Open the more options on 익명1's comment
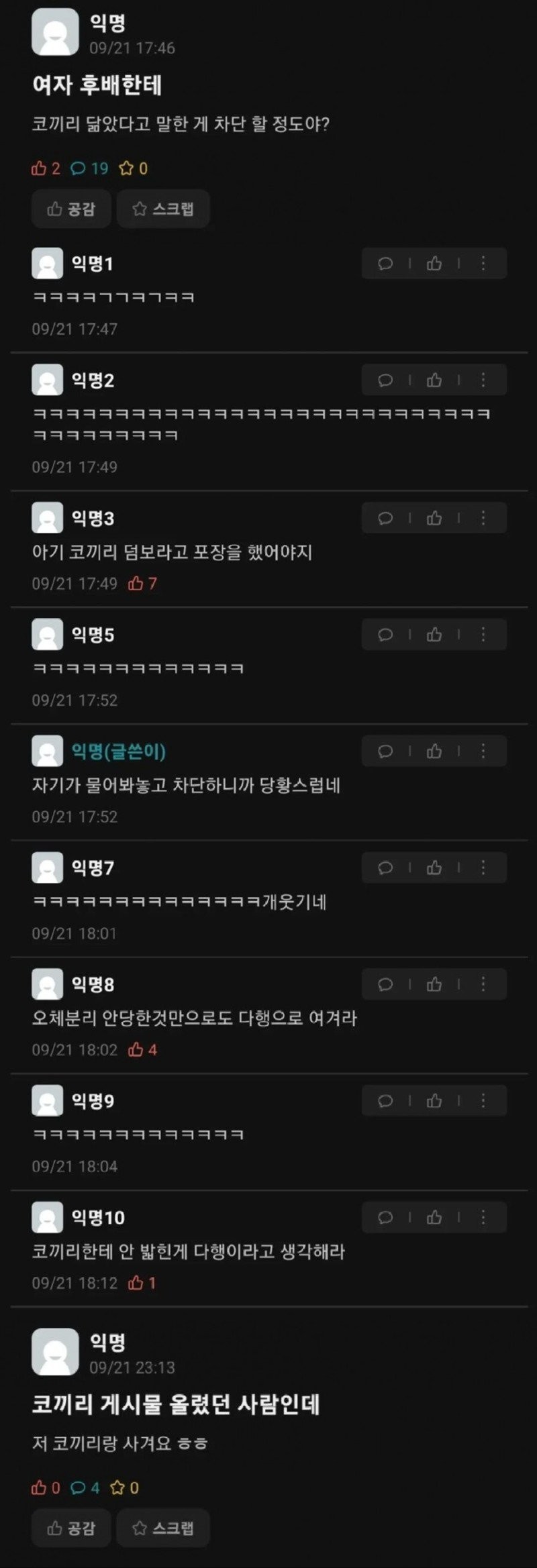Image resolution: width=537 pixels, height=1568 pixels. [x=483, y=264]
